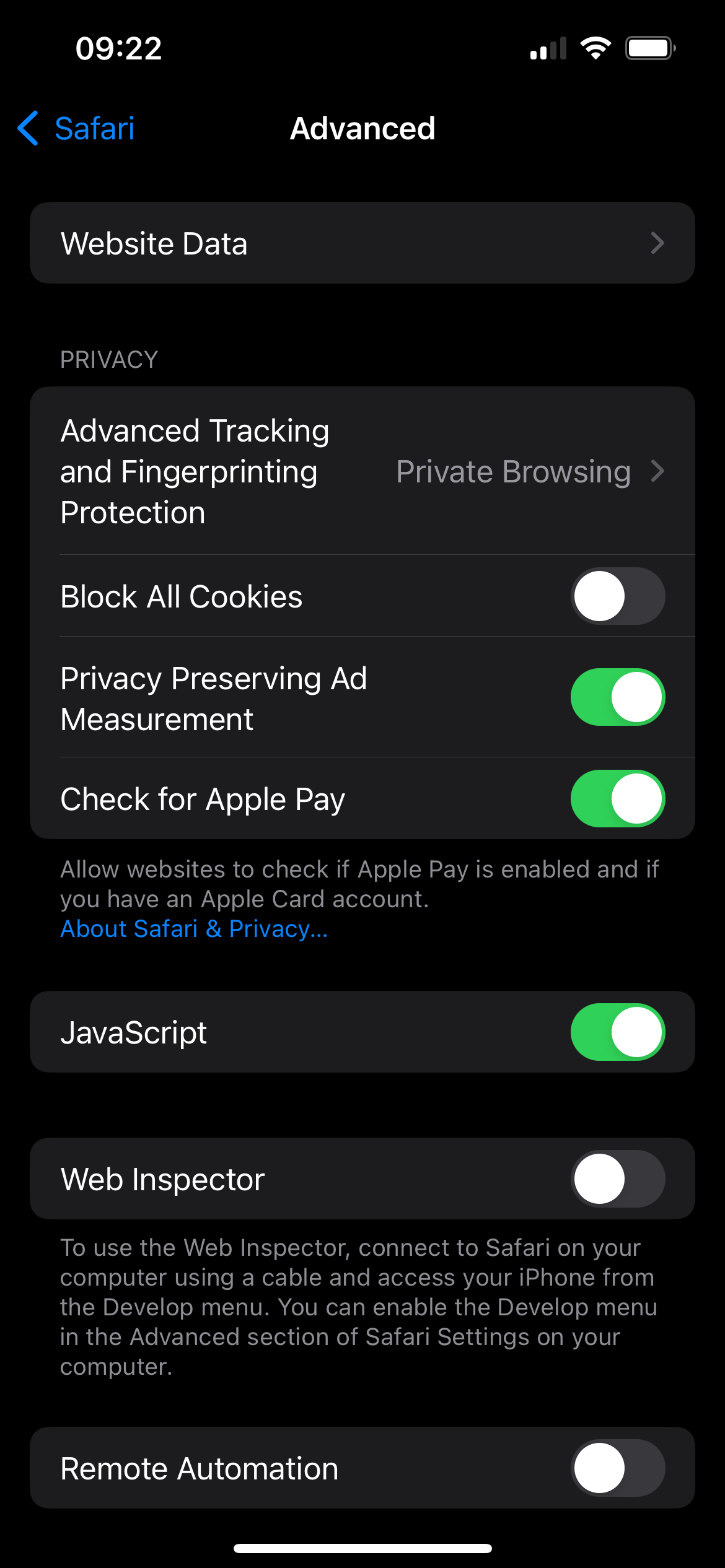Tap the cellular signal bars icon

548,47
